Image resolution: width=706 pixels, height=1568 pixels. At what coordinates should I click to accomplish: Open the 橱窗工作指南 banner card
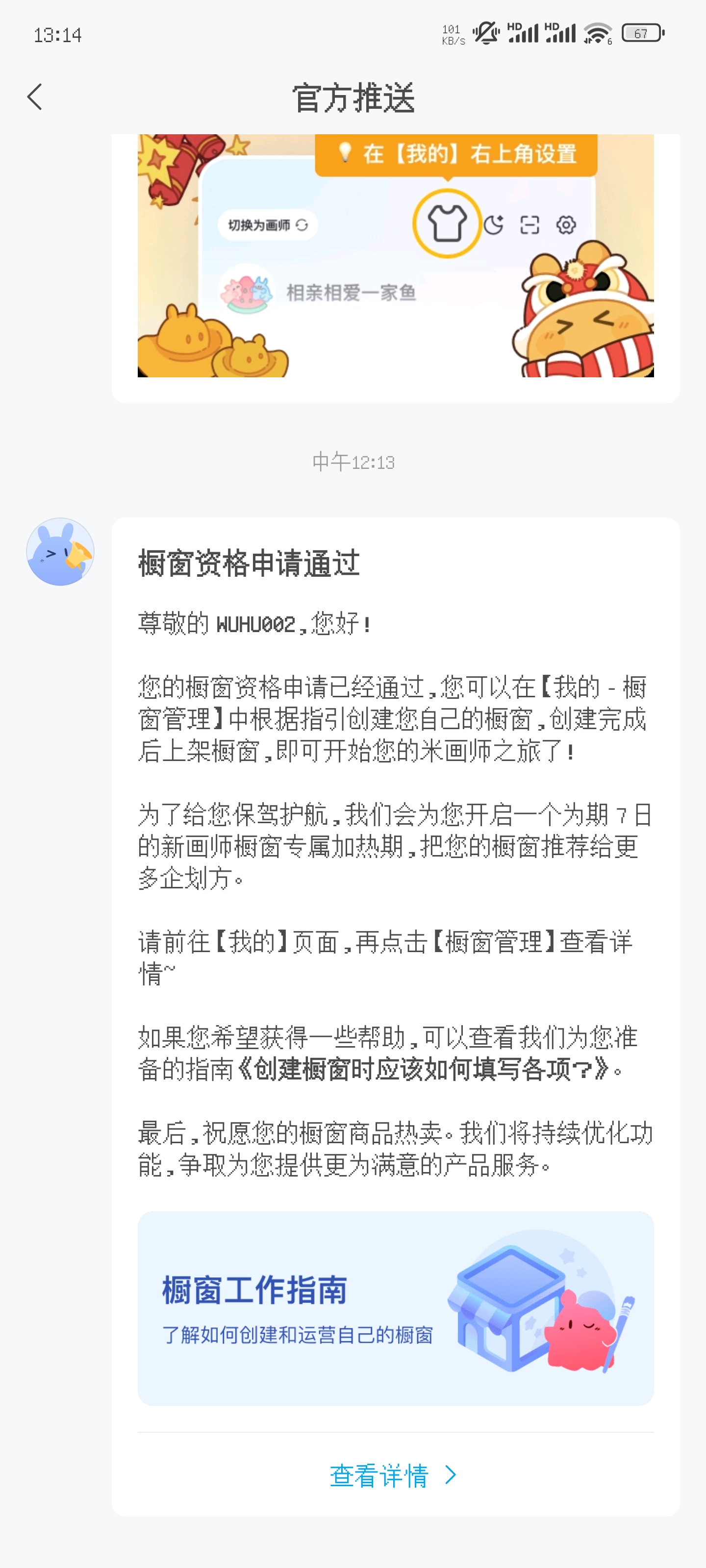(395, 1307)
